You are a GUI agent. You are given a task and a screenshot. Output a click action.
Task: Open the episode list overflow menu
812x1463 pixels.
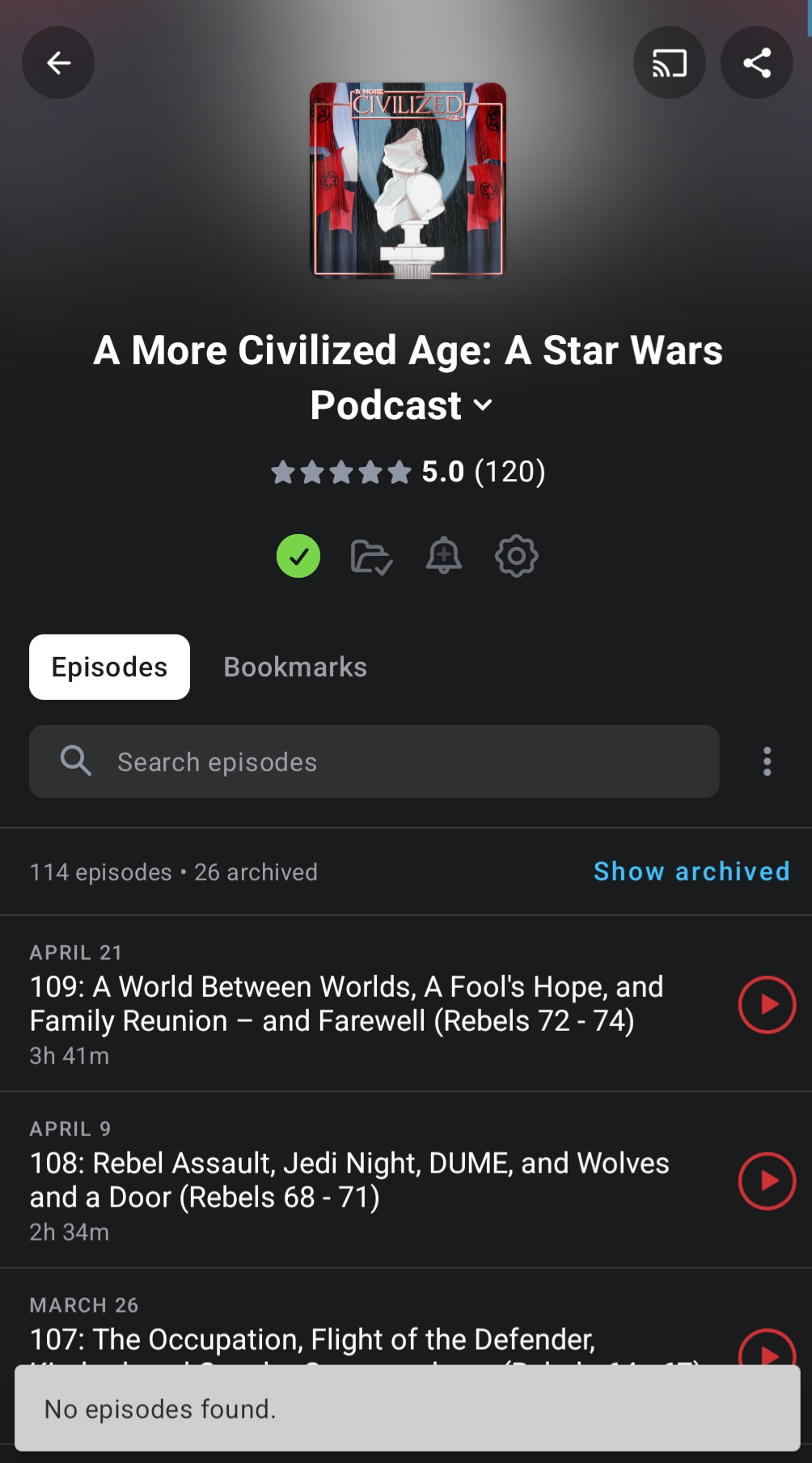coord(767,761)
